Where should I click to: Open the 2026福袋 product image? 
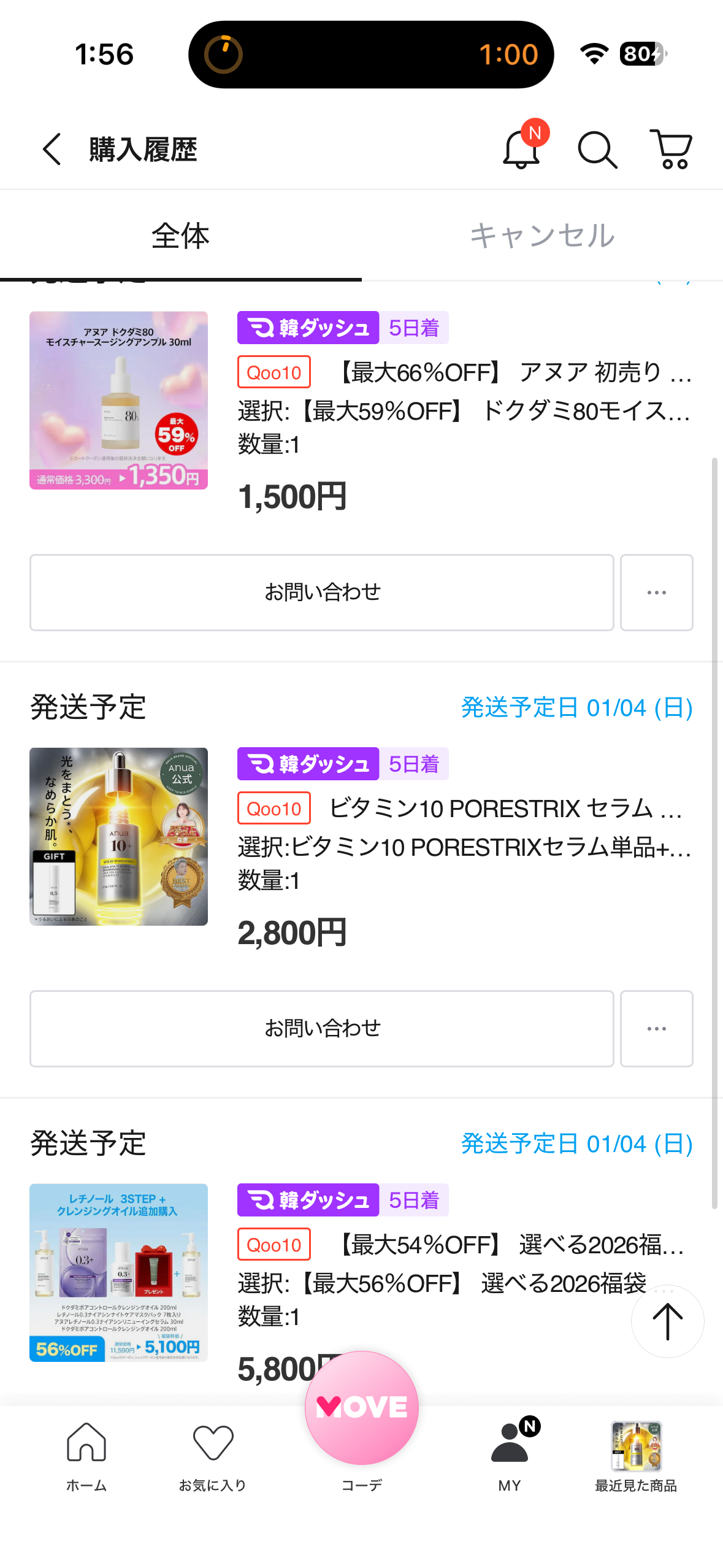pos(118,1272)
